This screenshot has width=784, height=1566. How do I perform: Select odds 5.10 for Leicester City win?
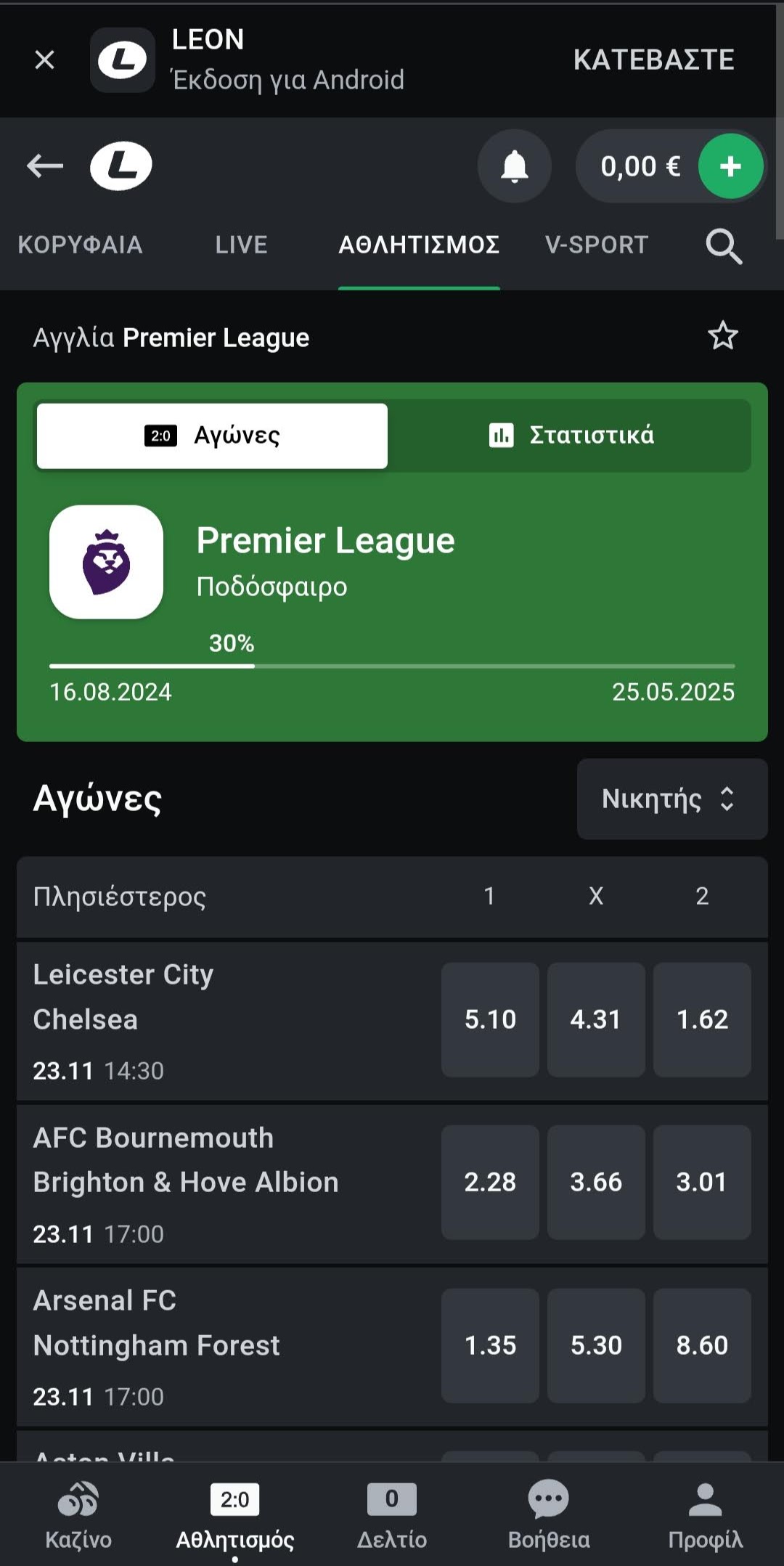click(x=490, y=1019)
